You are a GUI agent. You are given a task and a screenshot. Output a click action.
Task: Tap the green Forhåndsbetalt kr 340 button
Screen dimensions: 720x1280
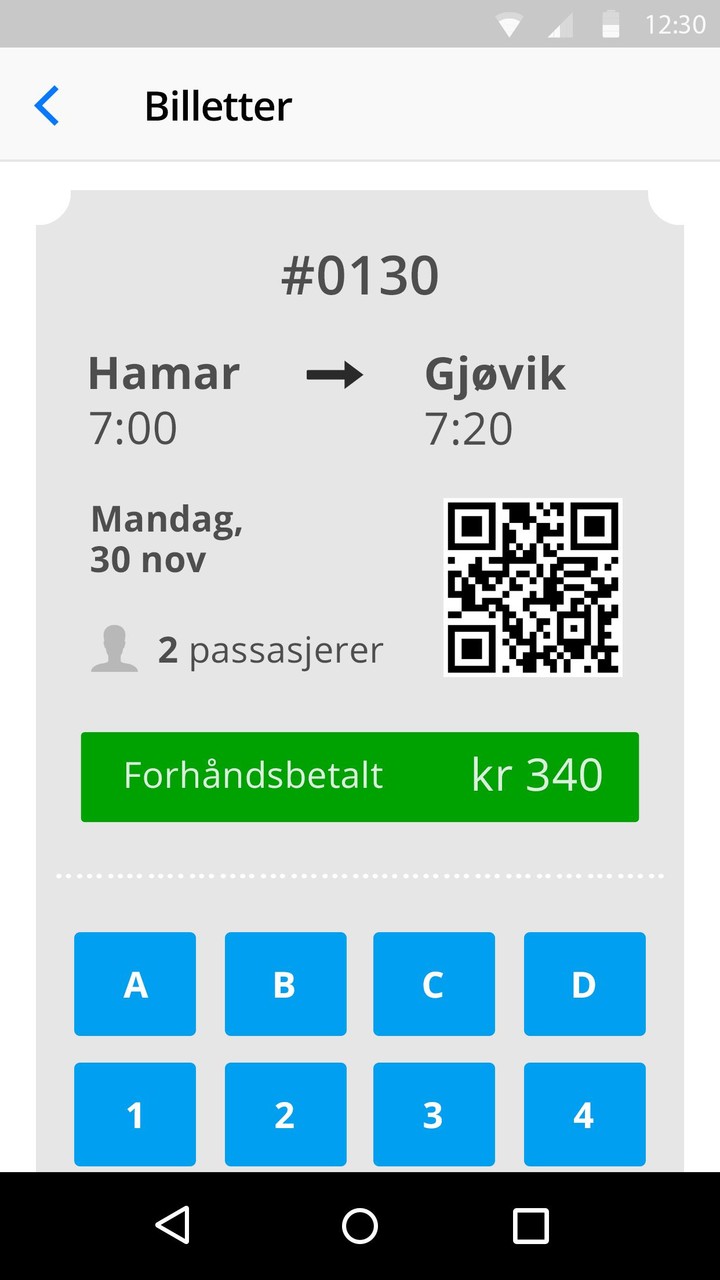(x=360, y=777)
